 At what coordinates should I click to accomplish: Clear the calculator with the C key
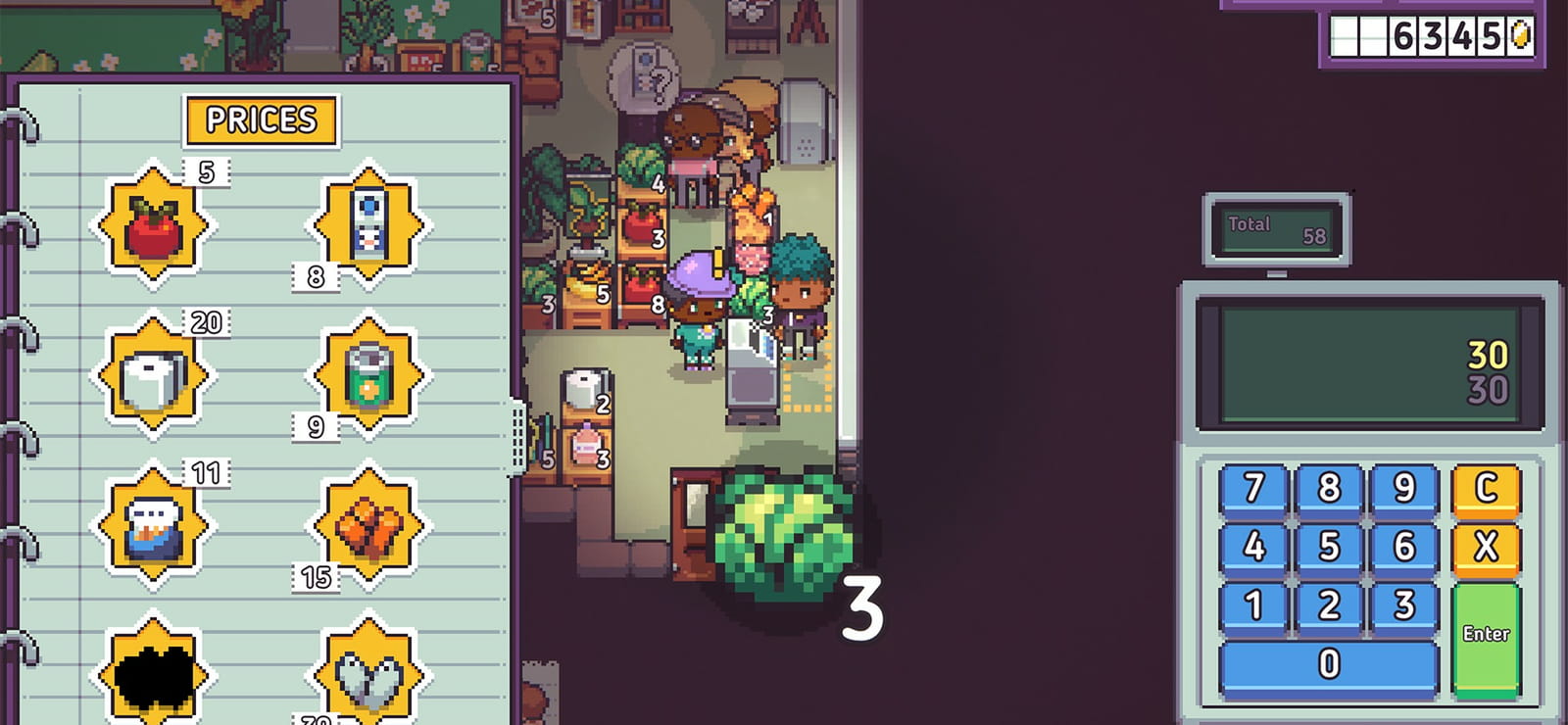1486,489
